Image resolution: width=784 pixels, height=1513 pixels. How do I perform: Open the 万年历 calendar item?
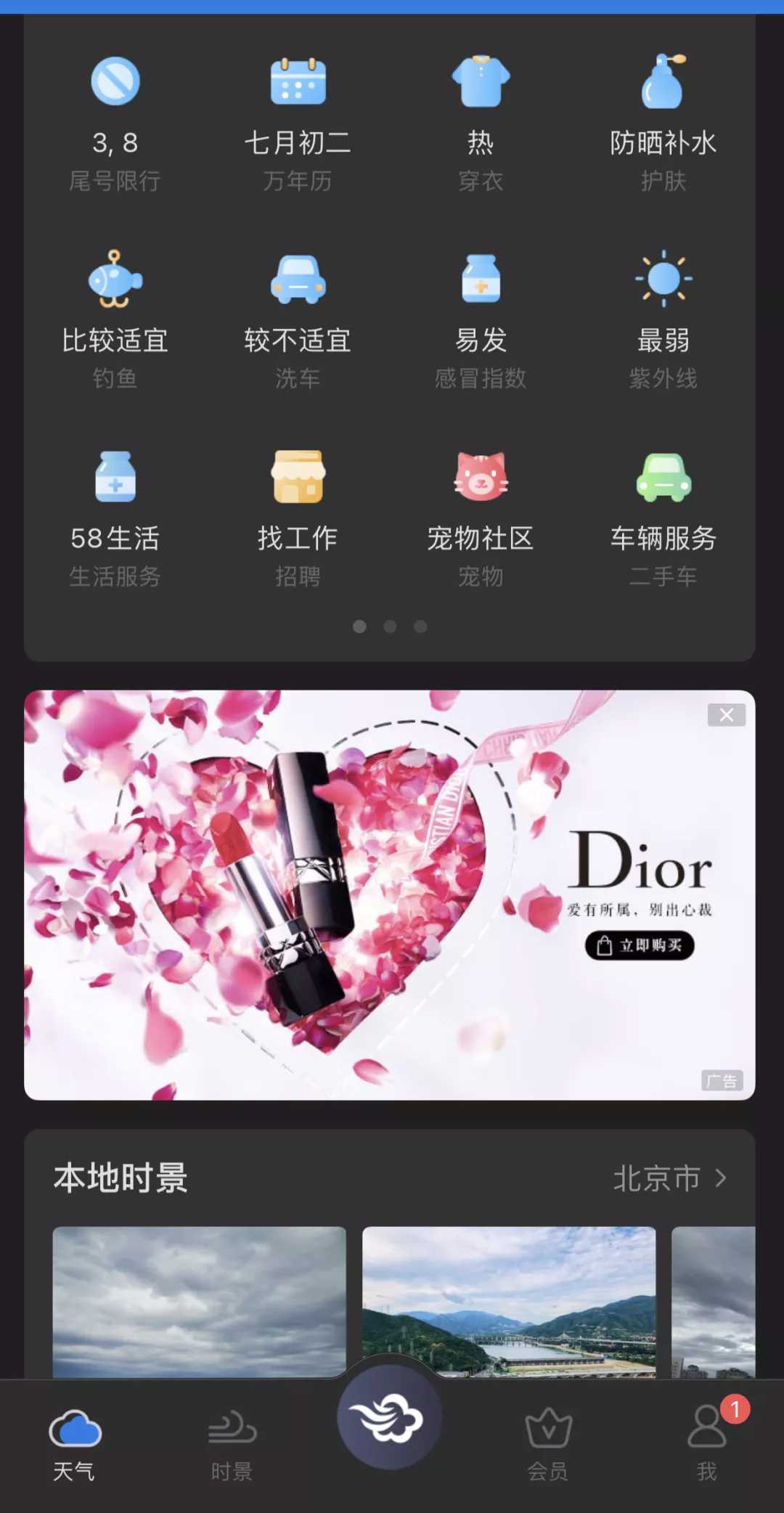(298, 123)
